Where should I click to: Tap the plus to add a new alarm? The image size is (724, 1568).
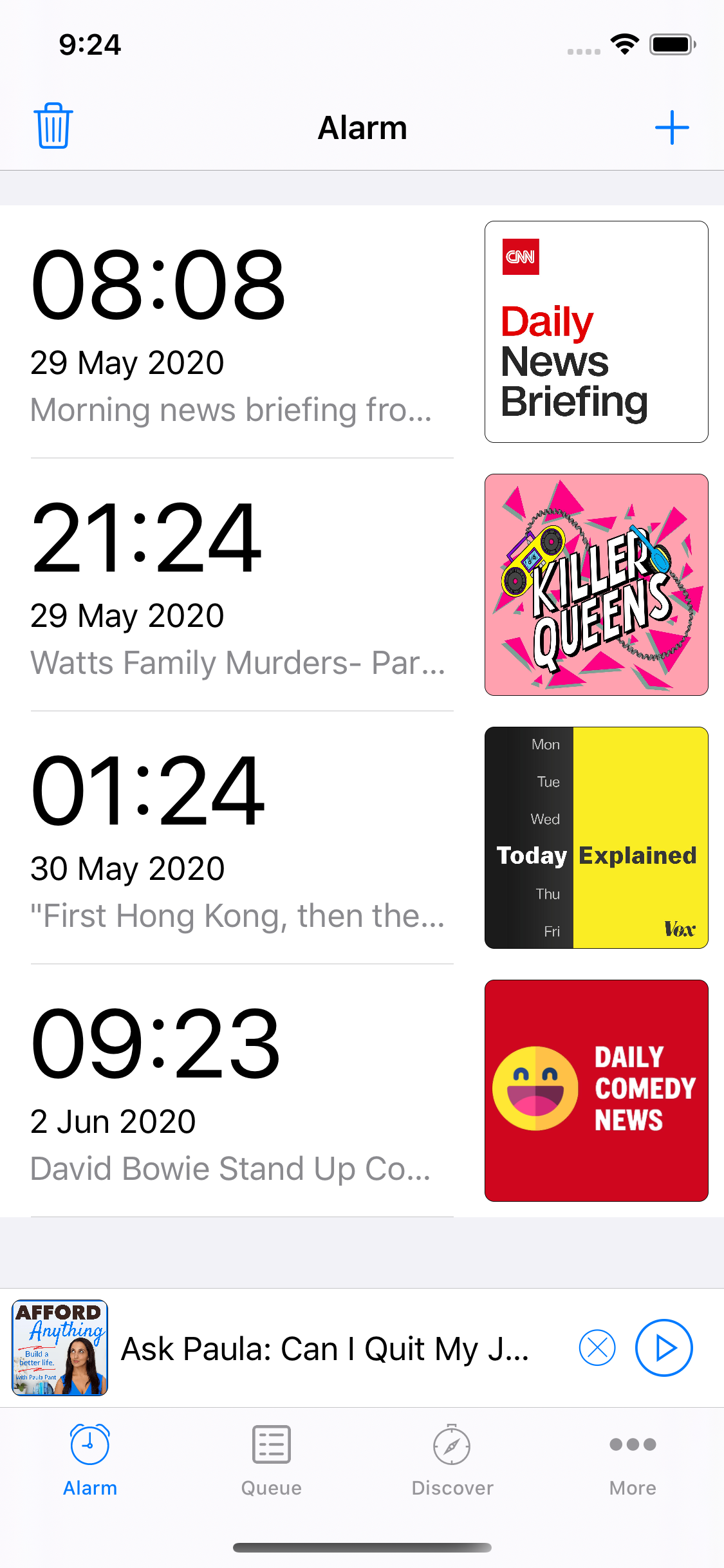672,127
